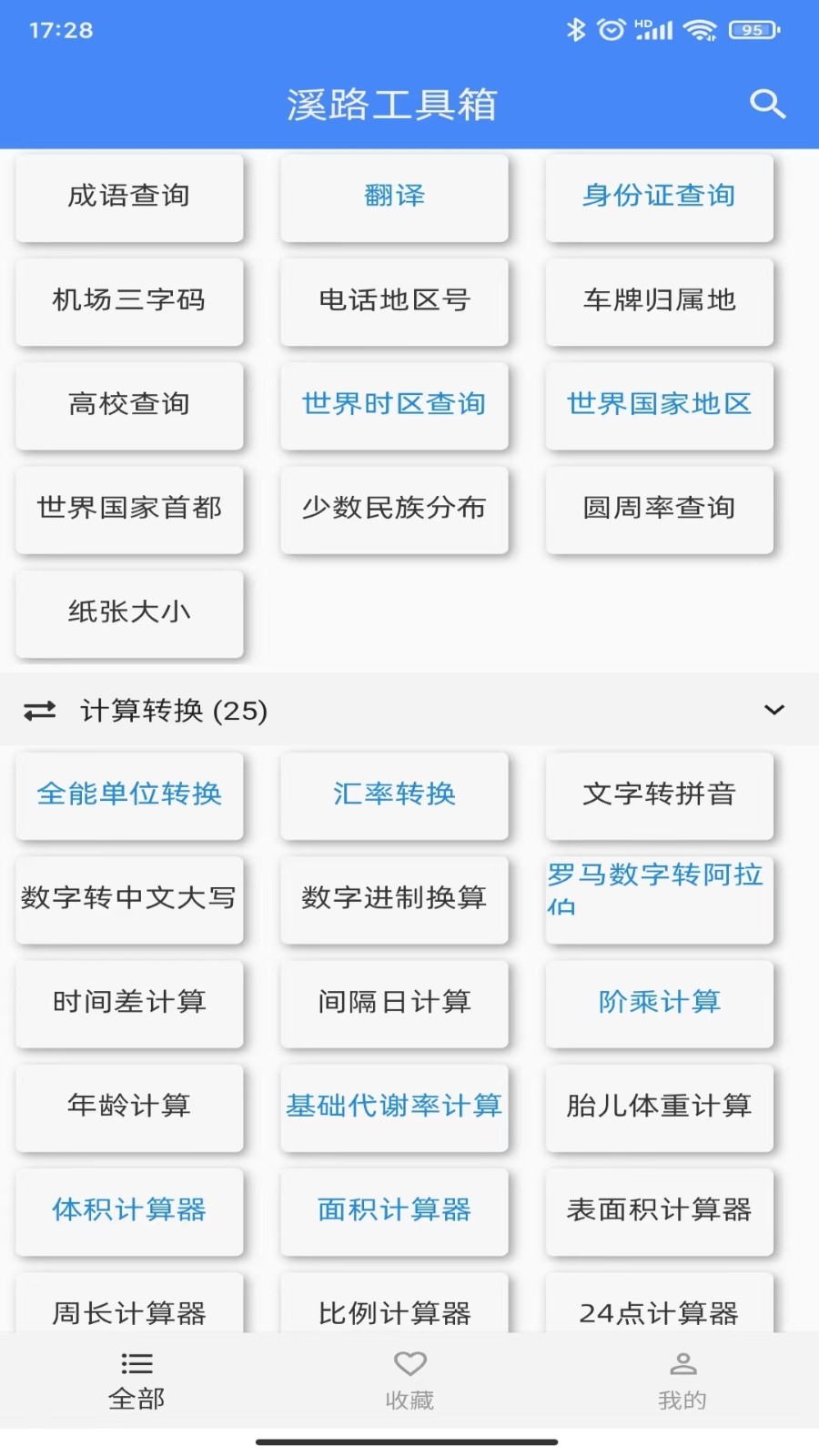Viewport: 819px width, 1456px height.
Task: Open the 成语查询 tool
Action: pos(129,197)
